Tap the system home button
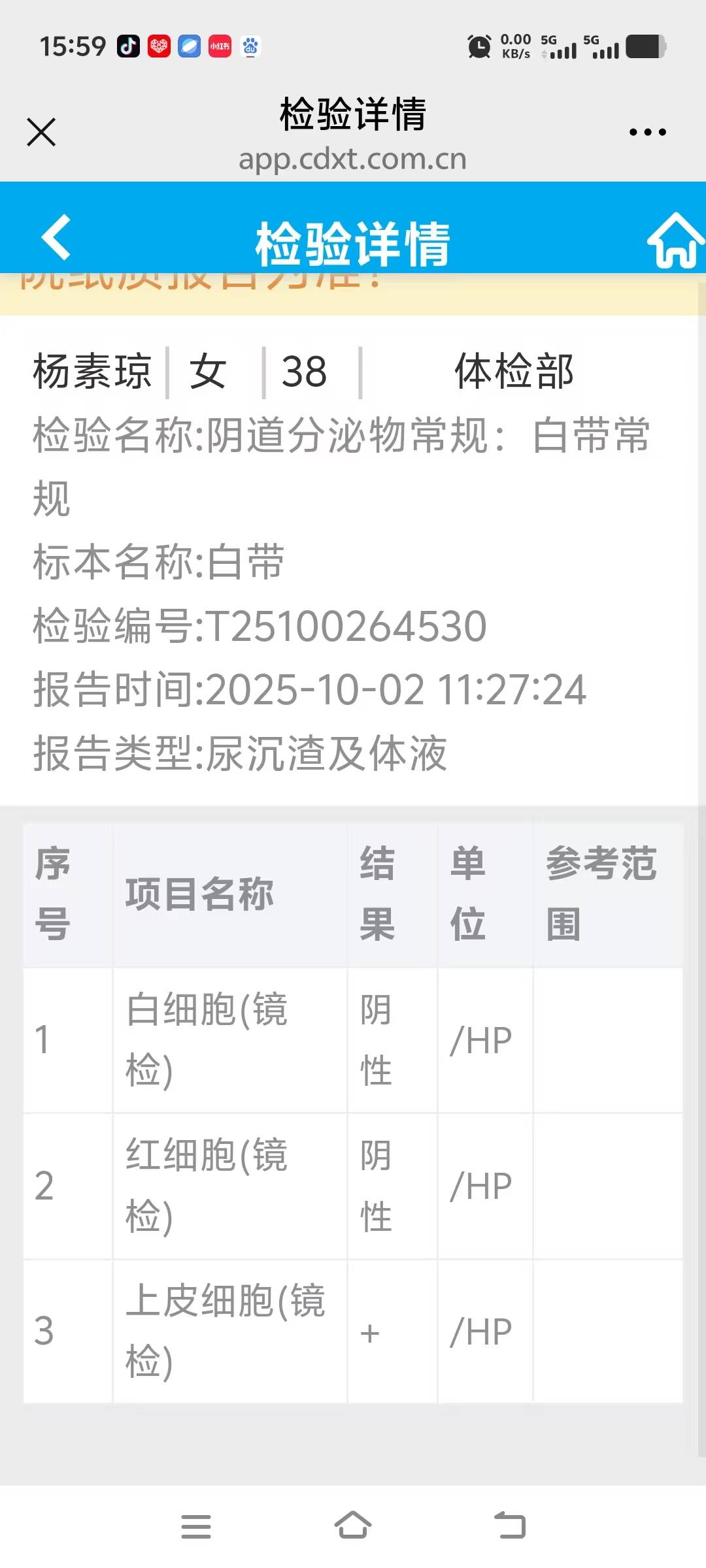 tap(353, 1526)
